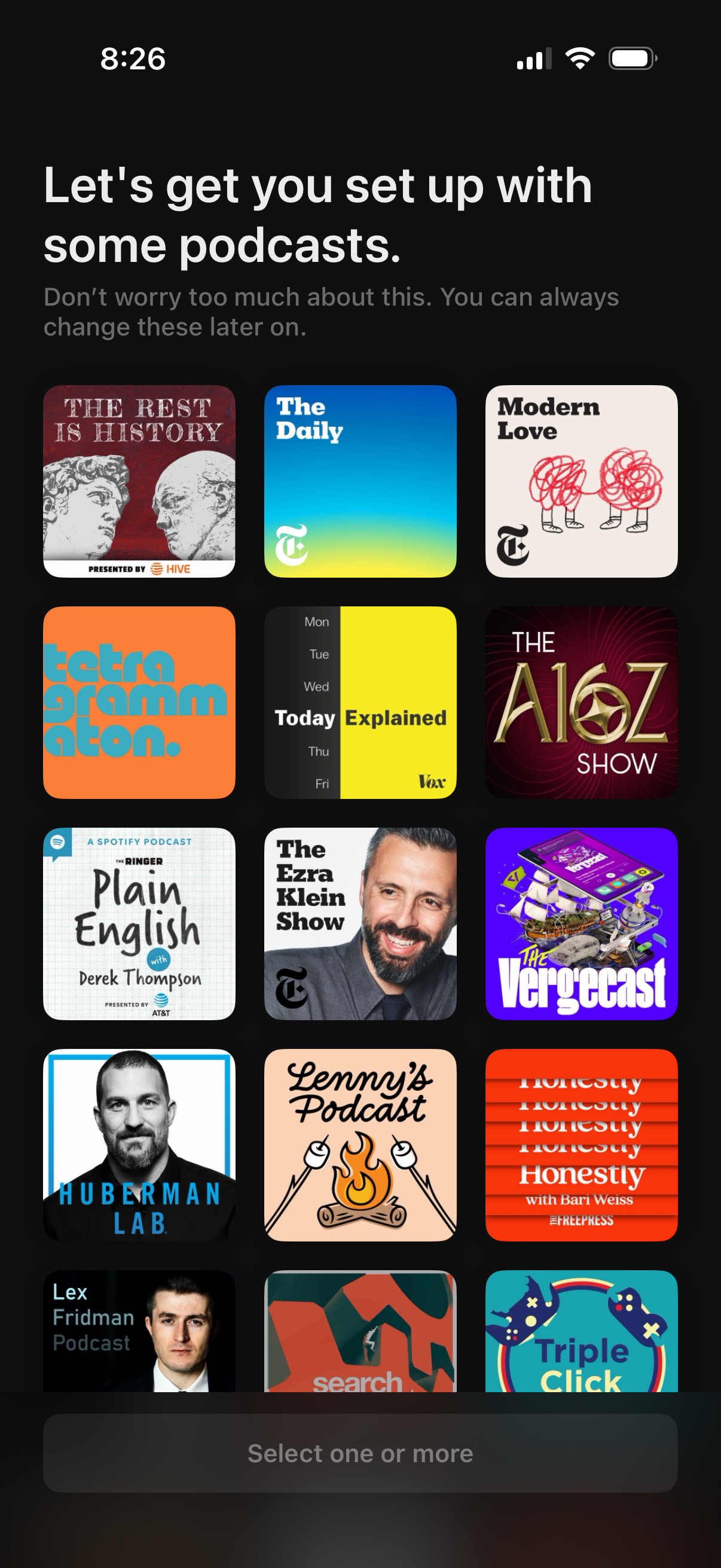Viewport: 721px width, 1568px height.
Task: Pick the Modern Love podcast
Action: point(581,481)
